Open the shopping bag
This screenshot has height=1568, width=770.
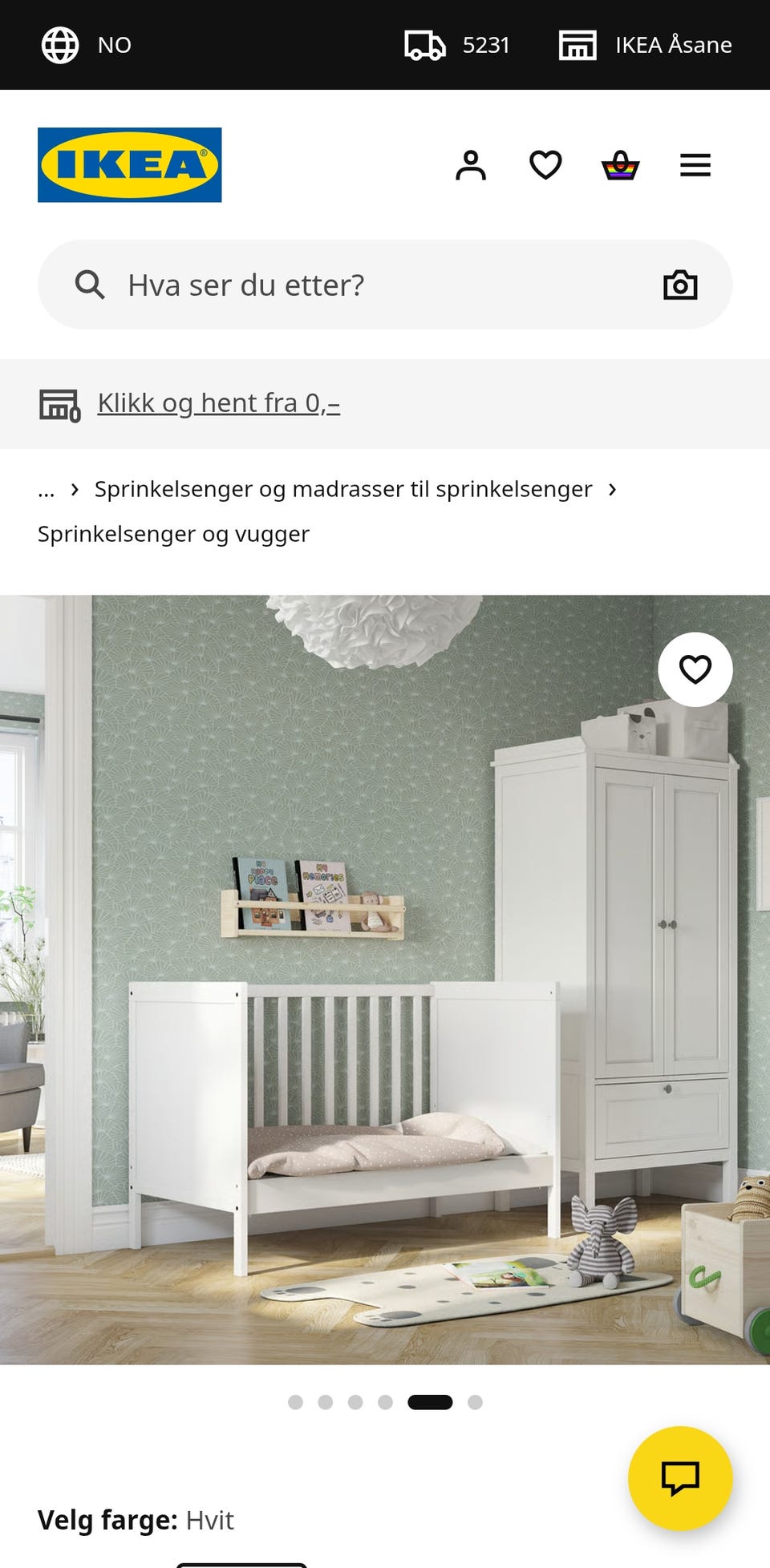[622, 165]
